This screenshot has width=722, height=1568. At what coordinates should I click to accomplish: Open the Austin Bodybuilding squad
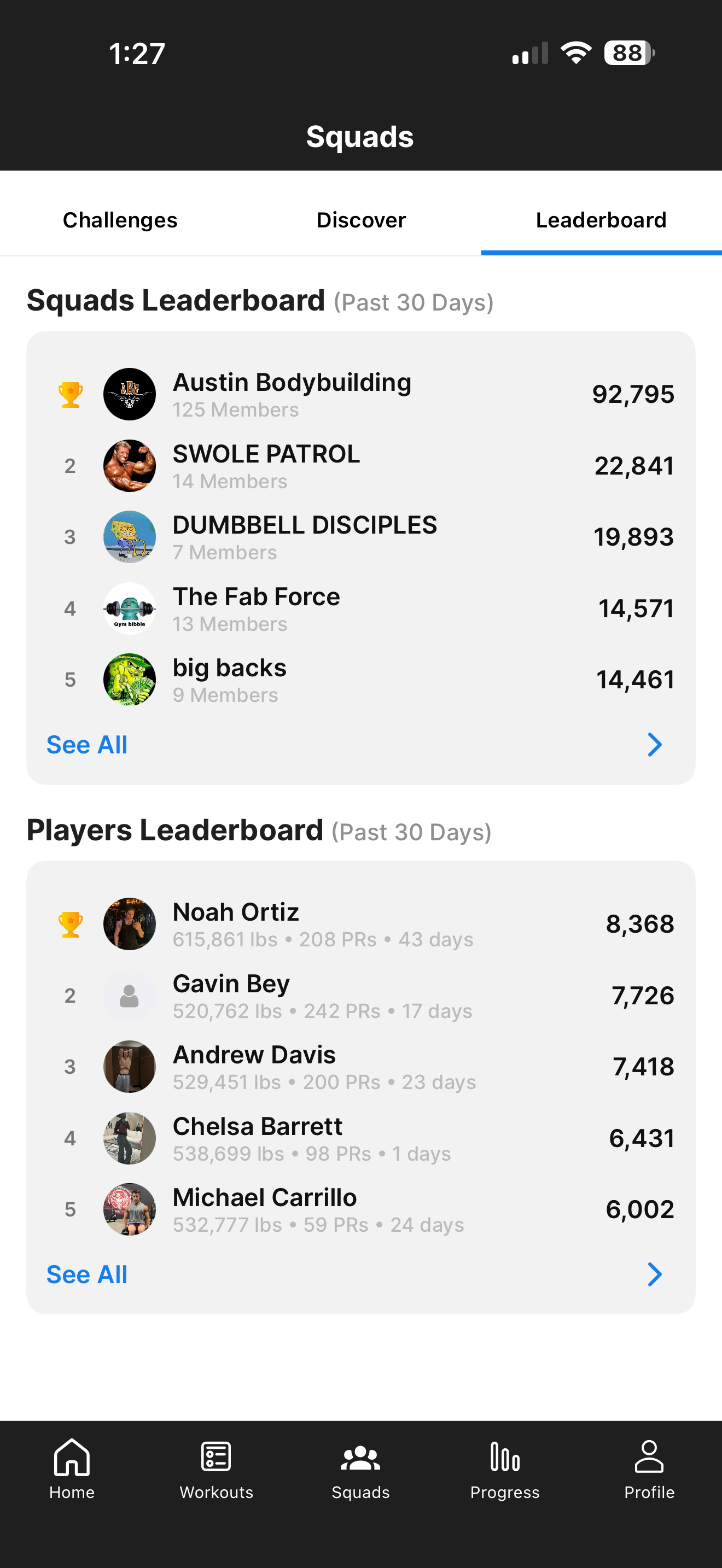(292, 394)
